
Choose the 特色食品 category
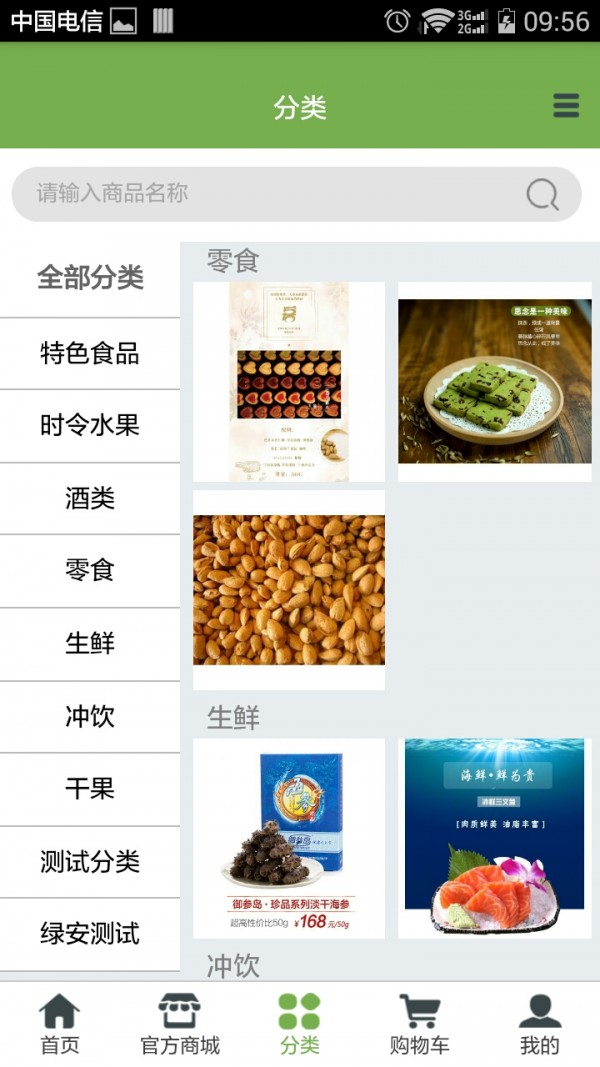pyautogui.click(x=90, y=353)
